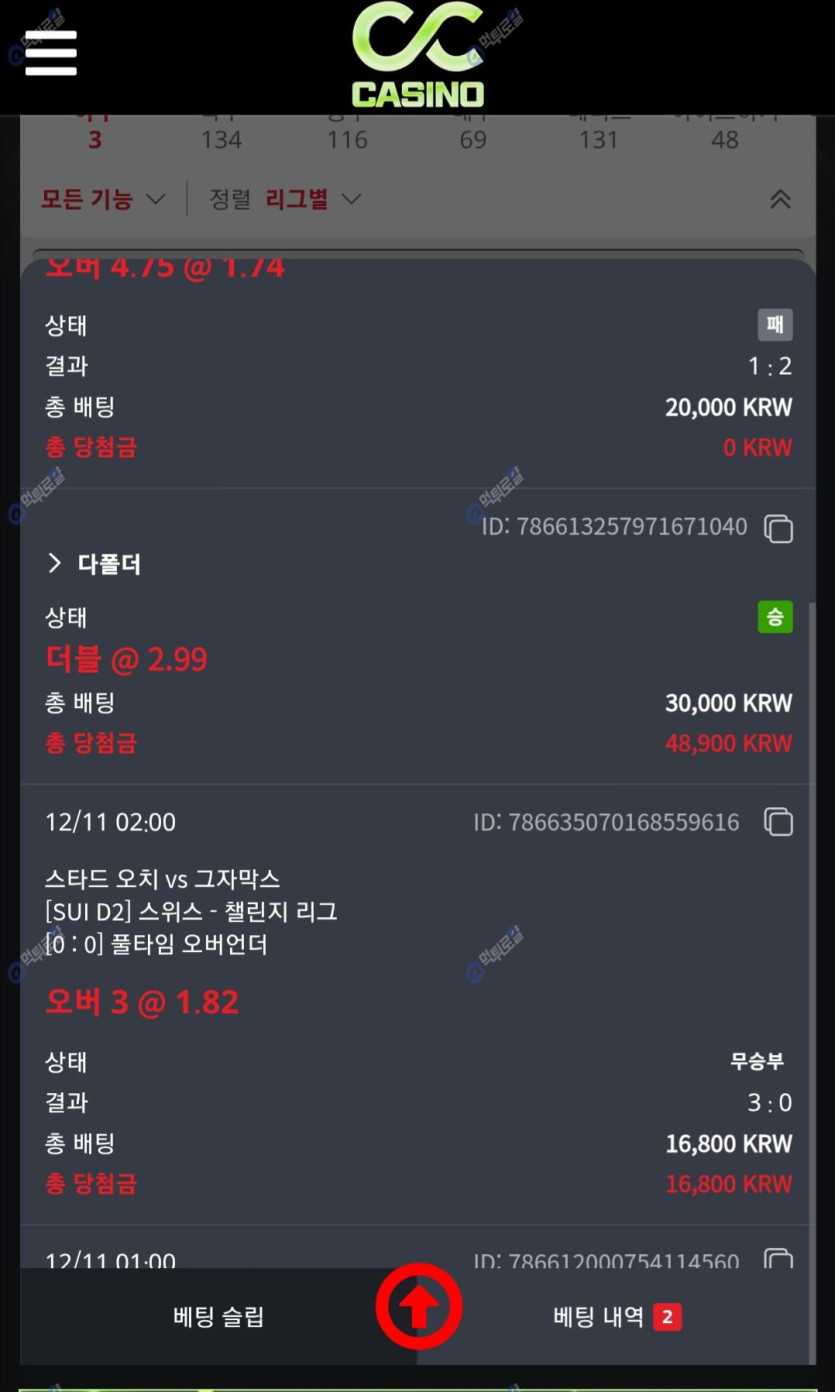Expand the 다폴더 bet details

click(94, 564)
